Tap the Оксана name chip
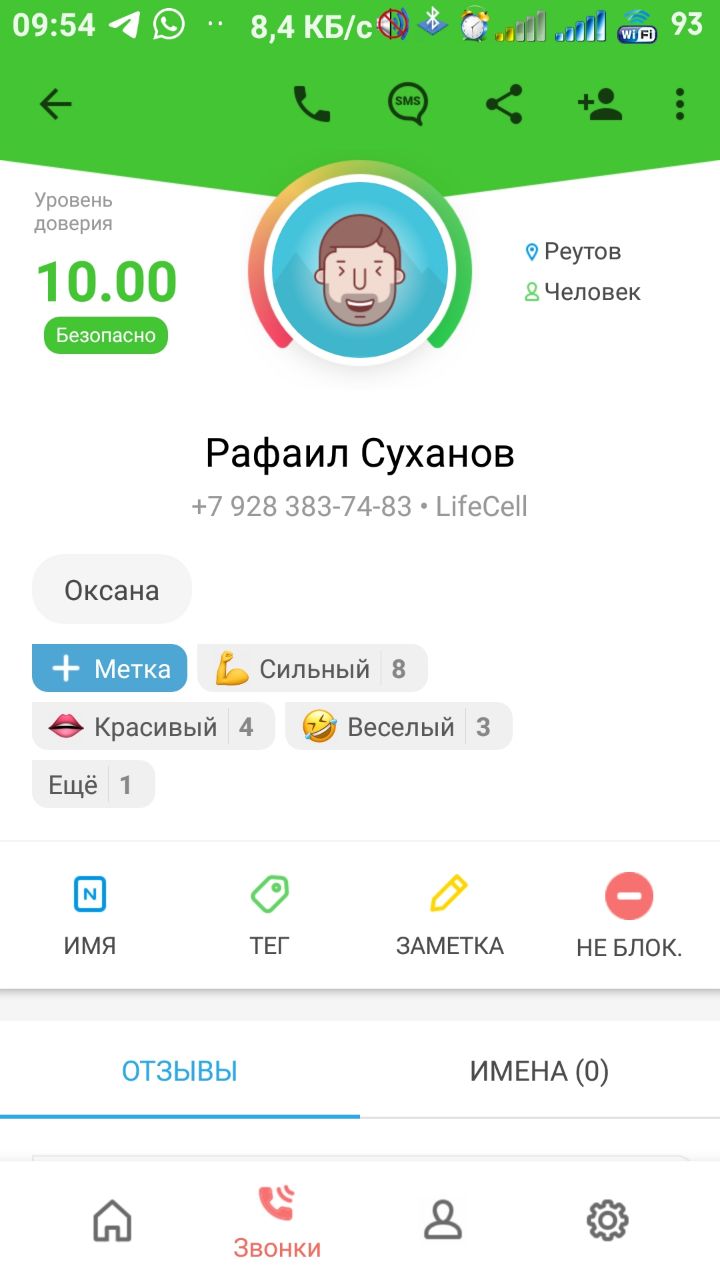The height and width of the screenshot is (1280, 720). coord(112,590)
